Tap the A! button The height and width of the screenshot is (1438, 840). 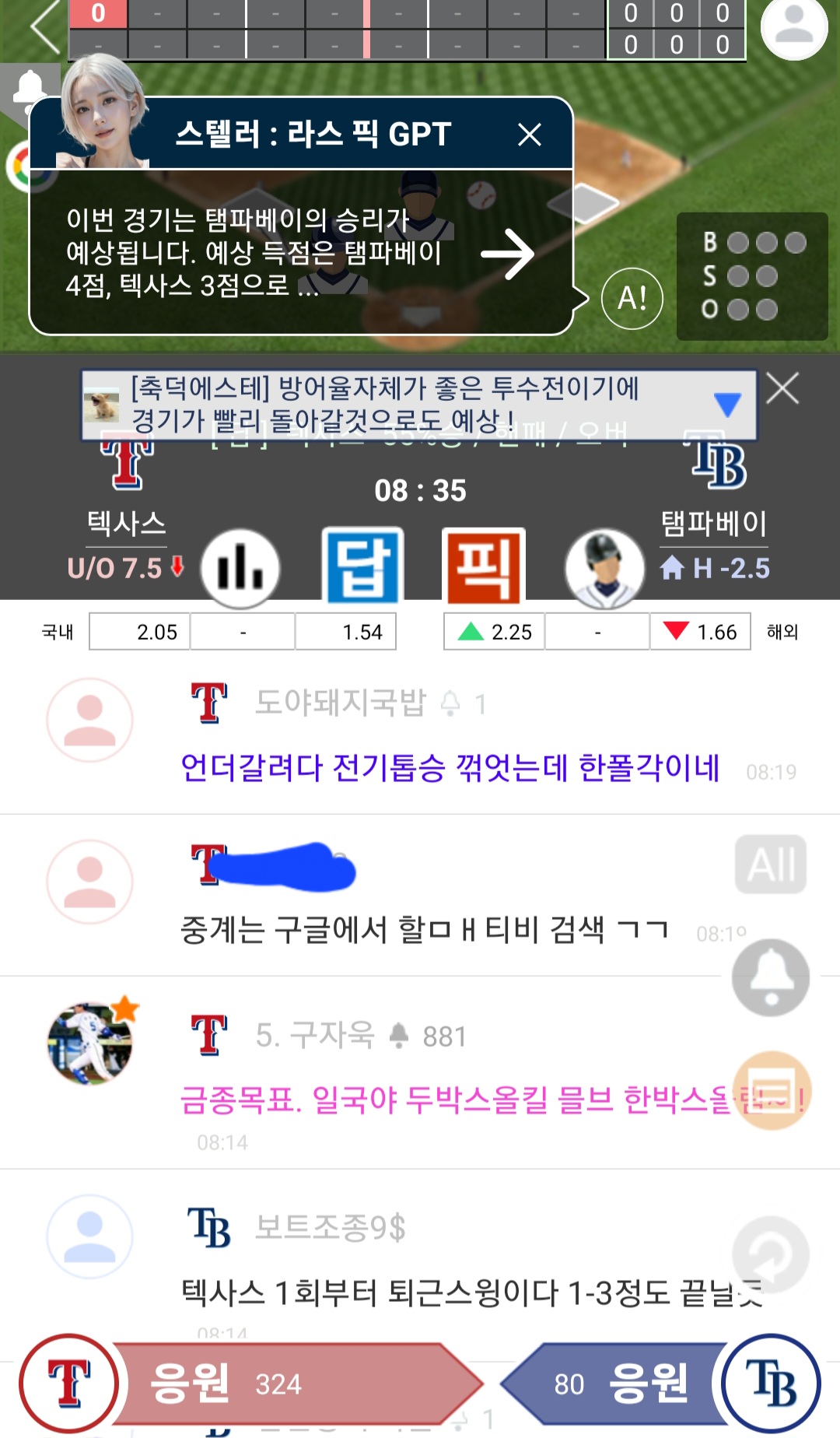[632, 298]
